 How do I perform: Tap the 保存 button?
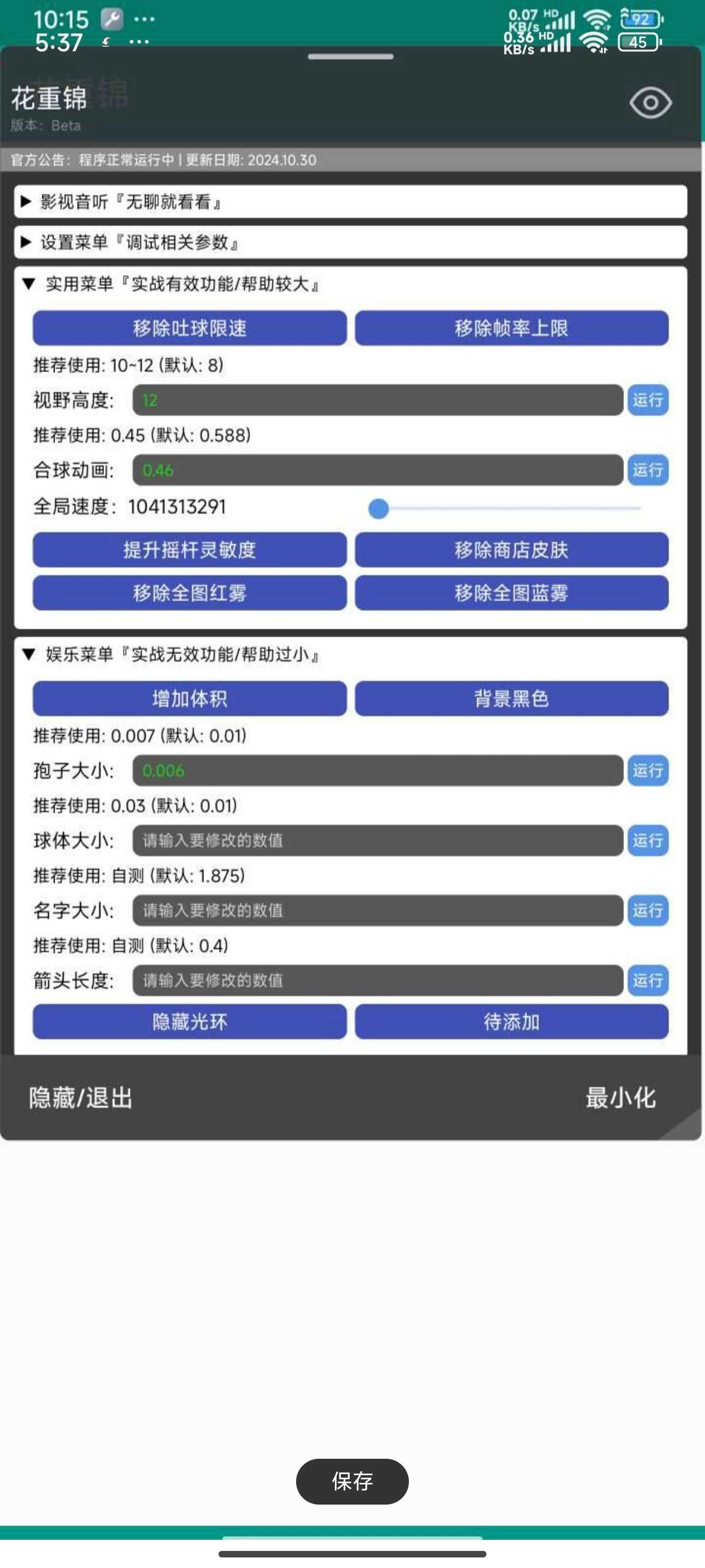coord(352,1481)
